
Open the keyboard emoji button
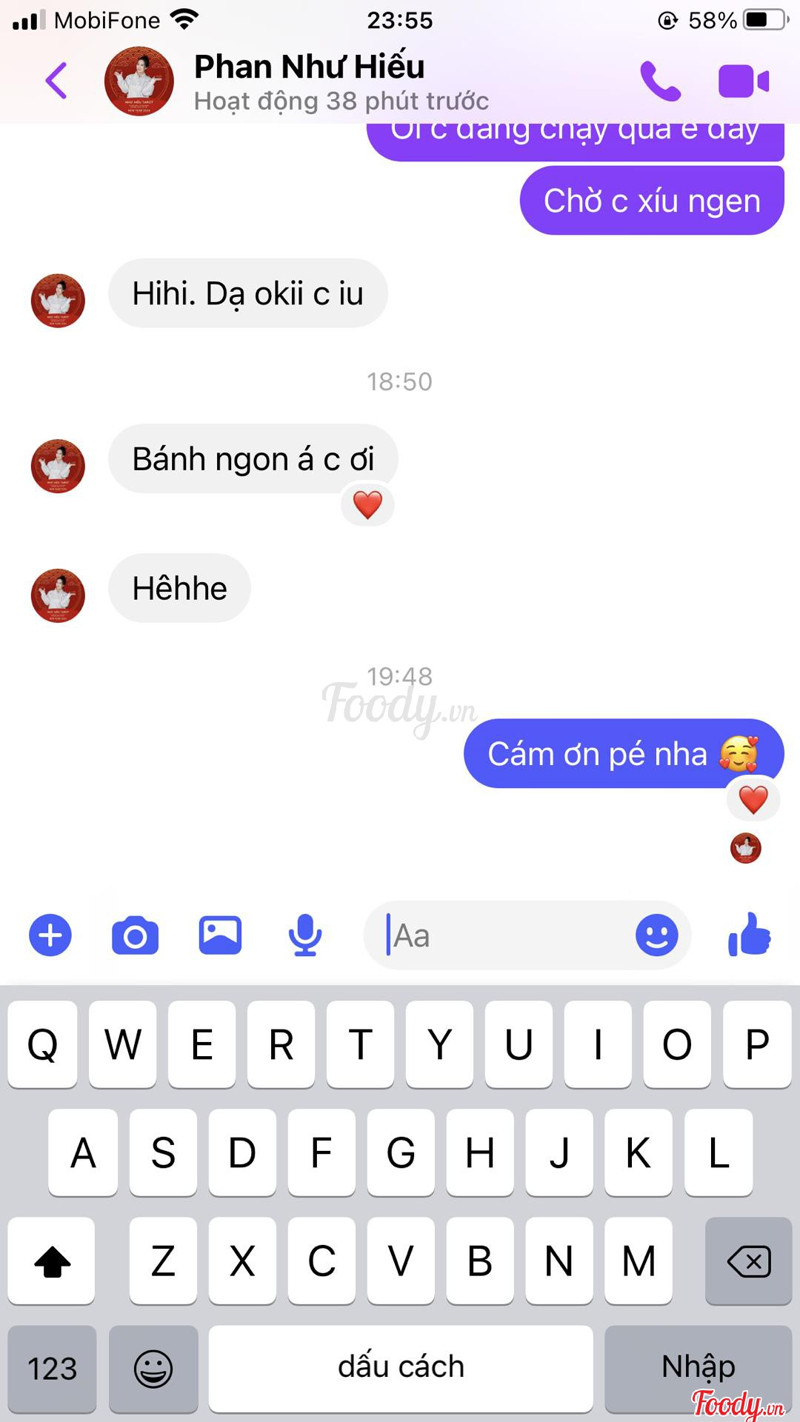coord(153,1367)
